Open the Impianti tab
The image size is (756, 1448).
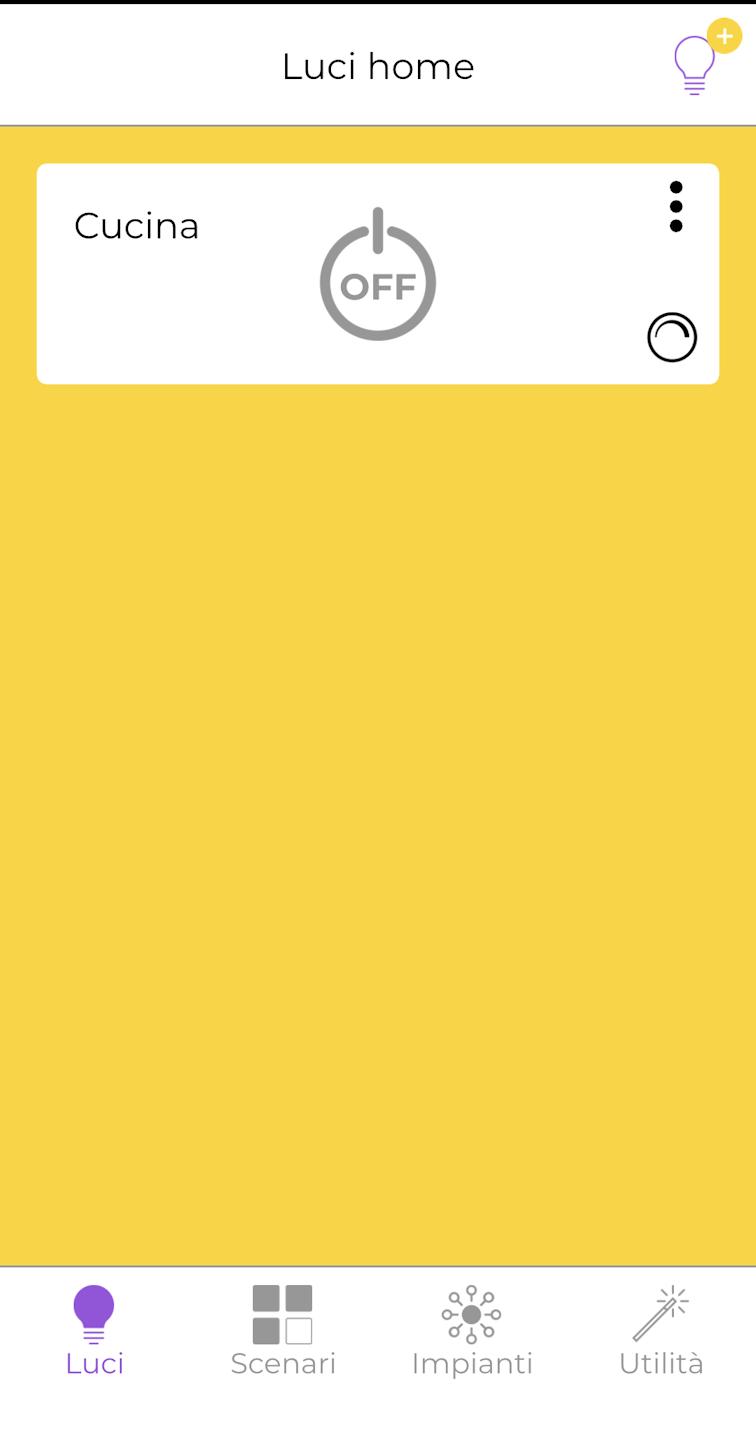(472, 1331)
